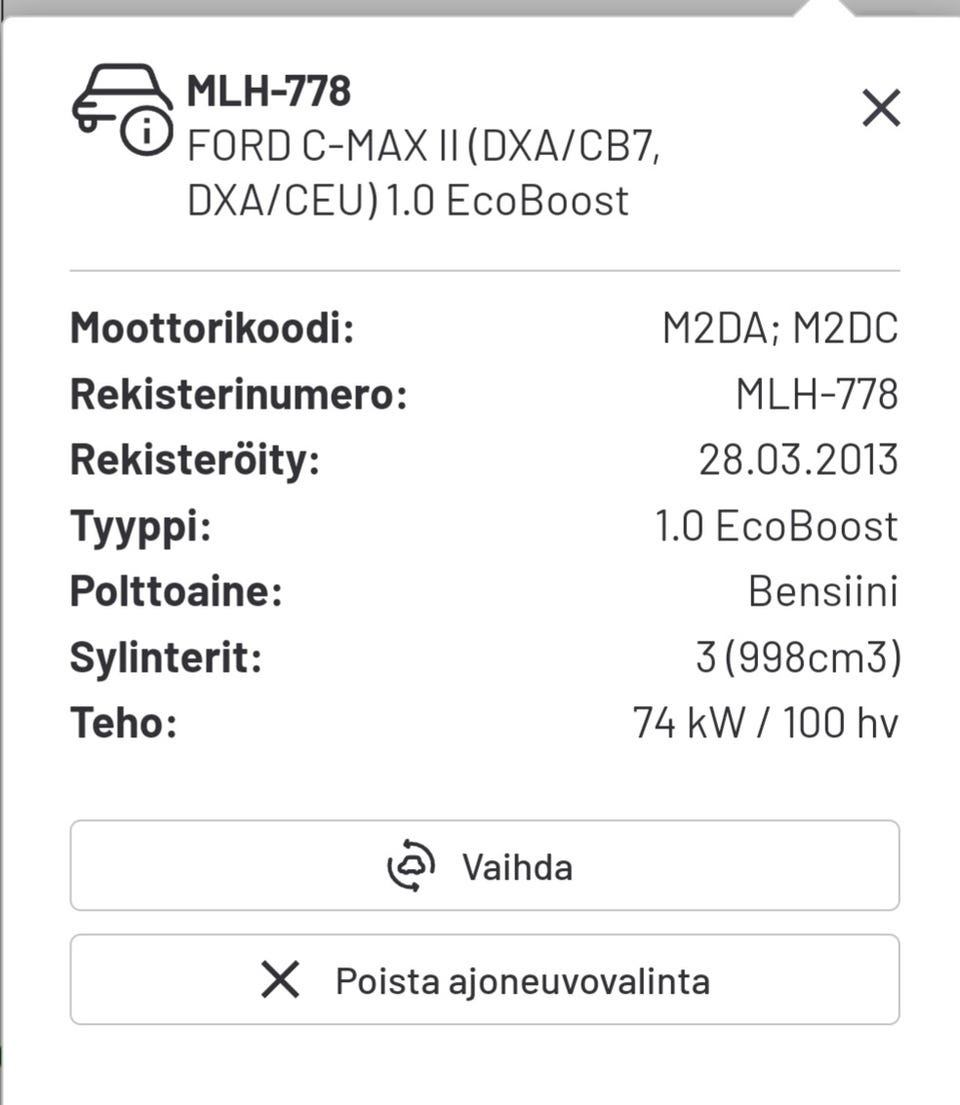This screenshot has height=1105, width=960.
Task: Select the Teho value 74 kW / 100 hv
Action: [767, 723]
